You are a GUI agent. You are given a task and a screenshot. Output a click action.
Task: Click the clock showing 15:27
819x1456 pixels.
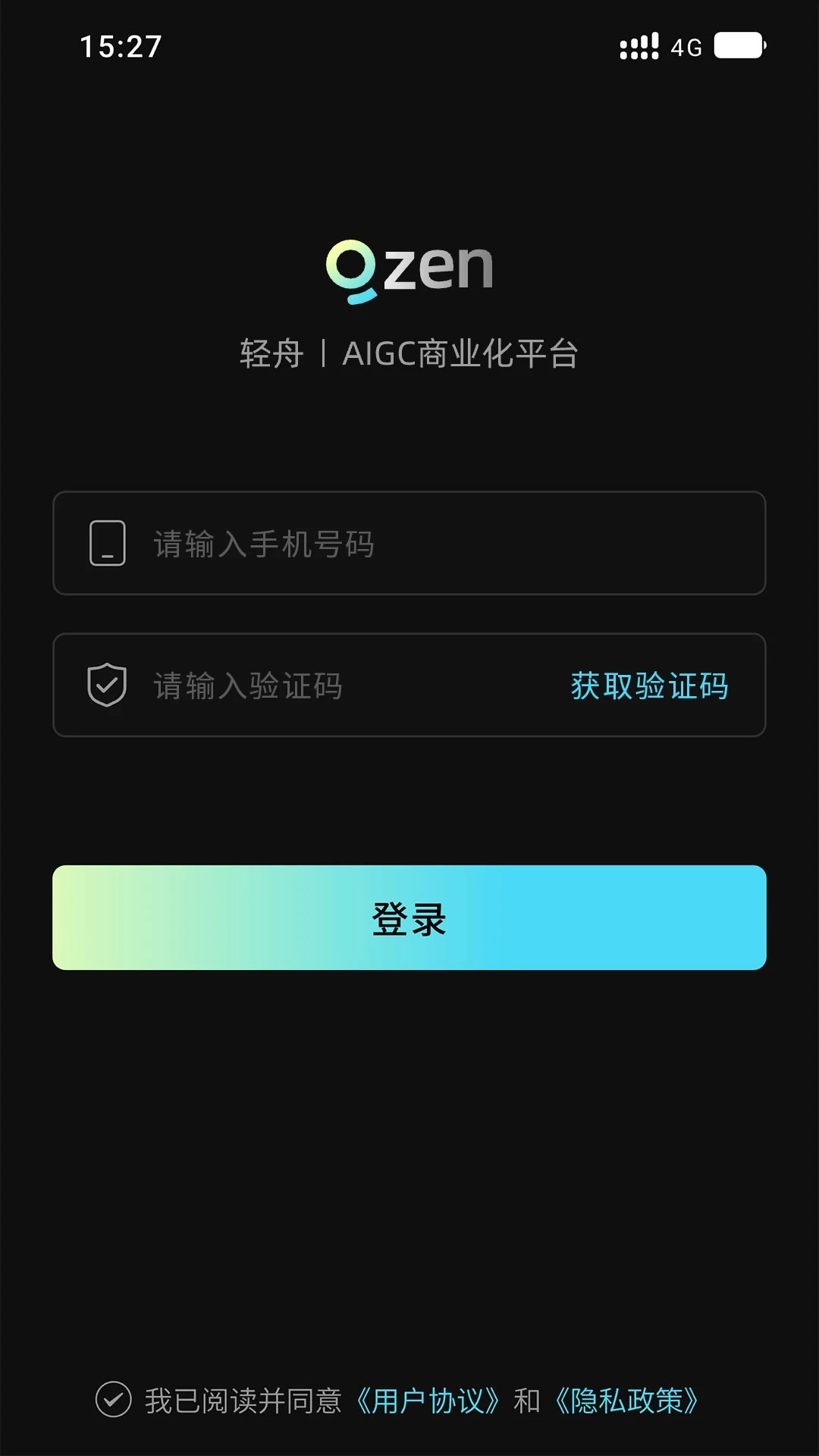pos(121,47)
